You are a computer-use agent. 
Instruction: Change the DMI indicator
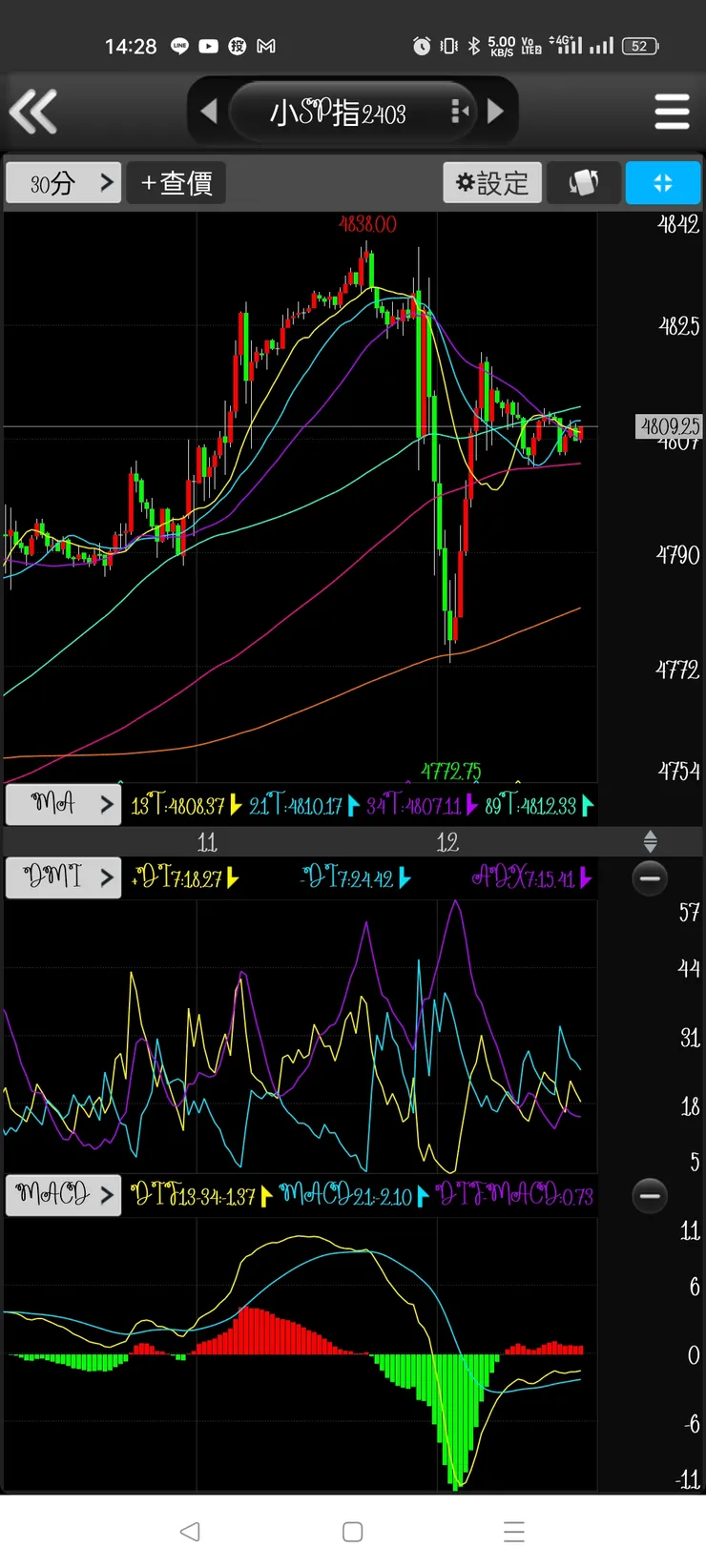click(63, 877)
